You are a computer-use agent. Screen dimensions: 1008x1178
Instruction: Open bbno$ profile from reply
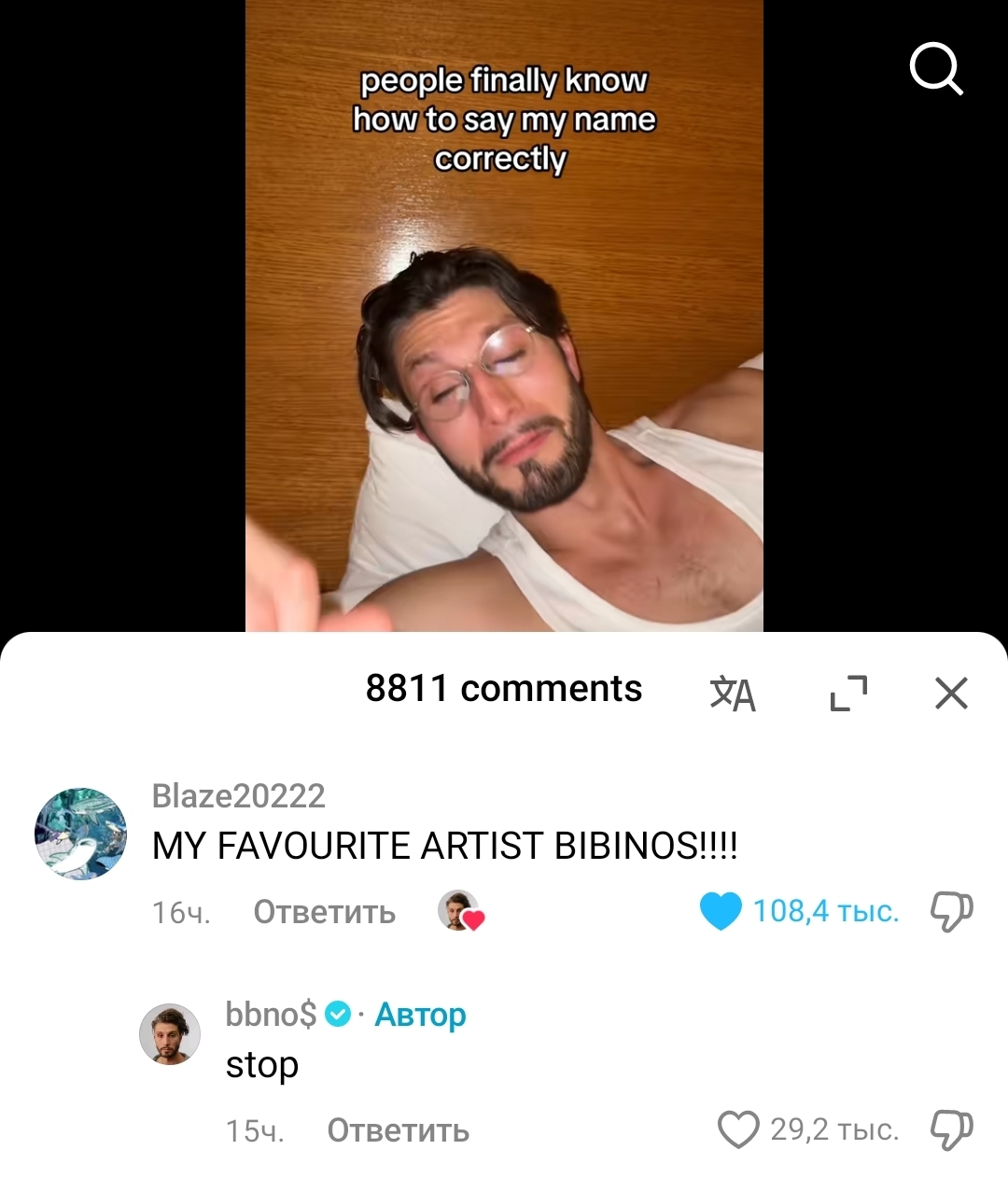tap(170, 1034)
